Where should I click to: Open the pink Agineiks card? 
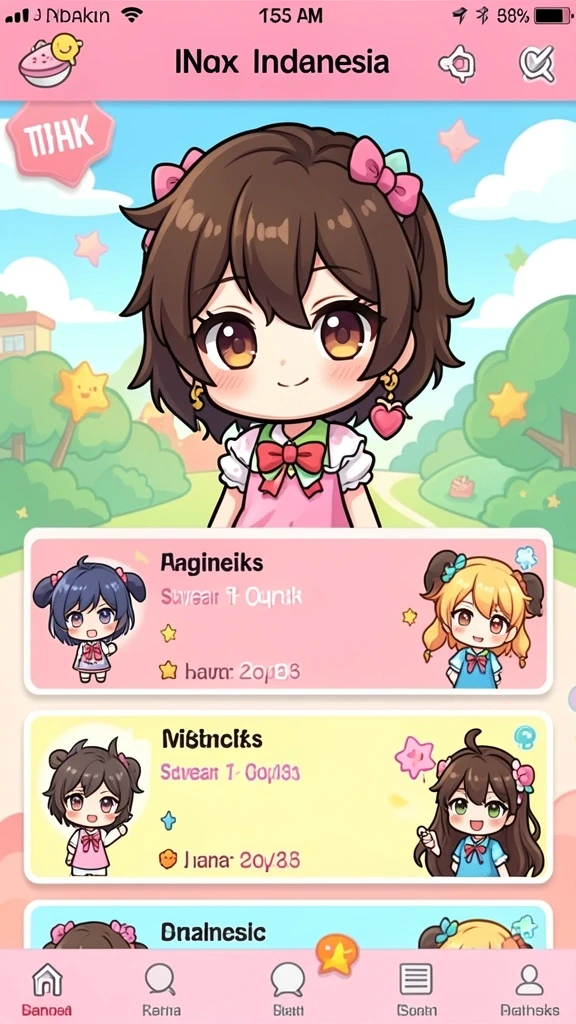pyautogui.click(x=288, y=612)
